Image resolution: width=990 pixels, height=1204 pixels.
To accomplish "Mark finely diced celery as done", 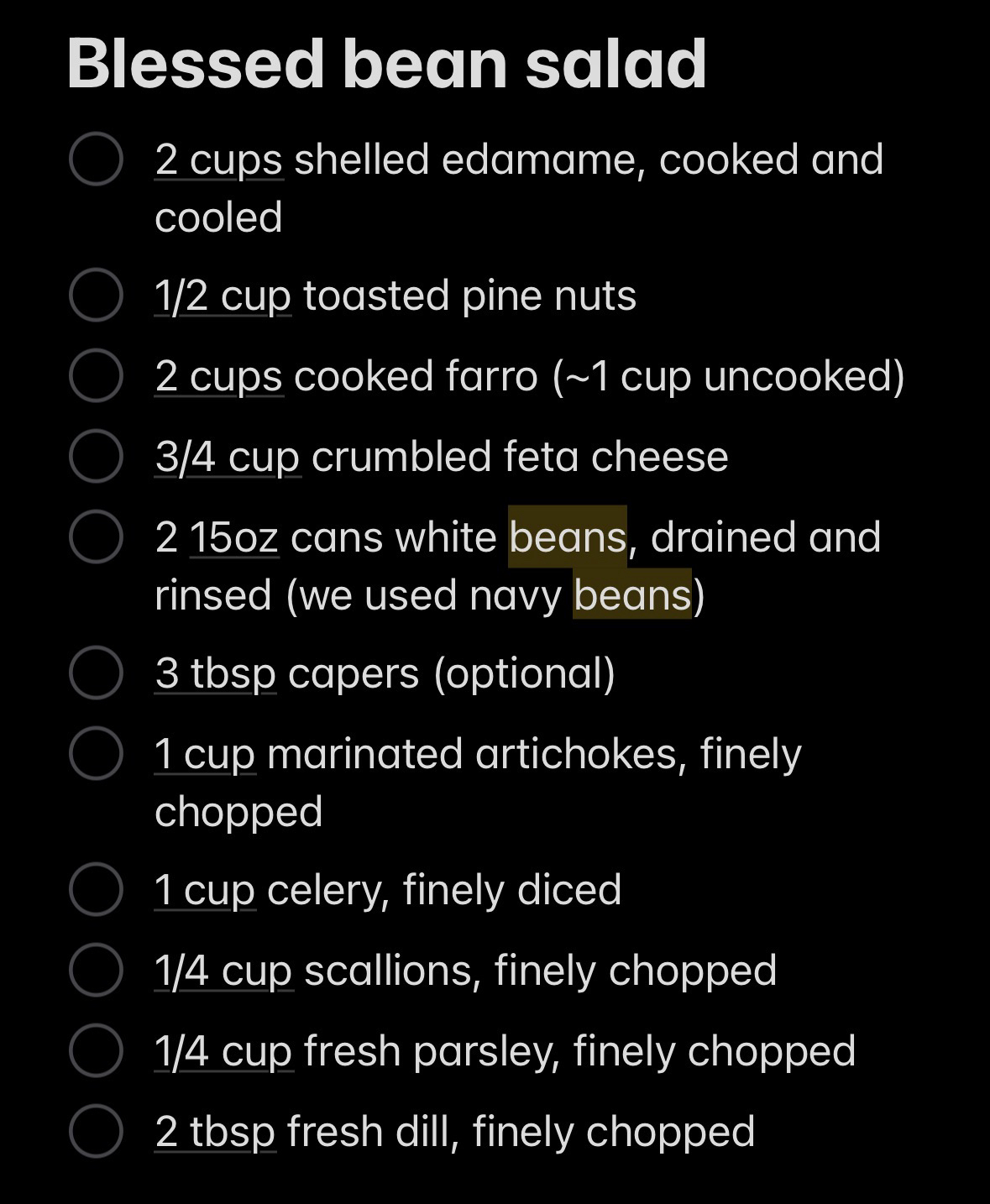I will pos(96,889).
